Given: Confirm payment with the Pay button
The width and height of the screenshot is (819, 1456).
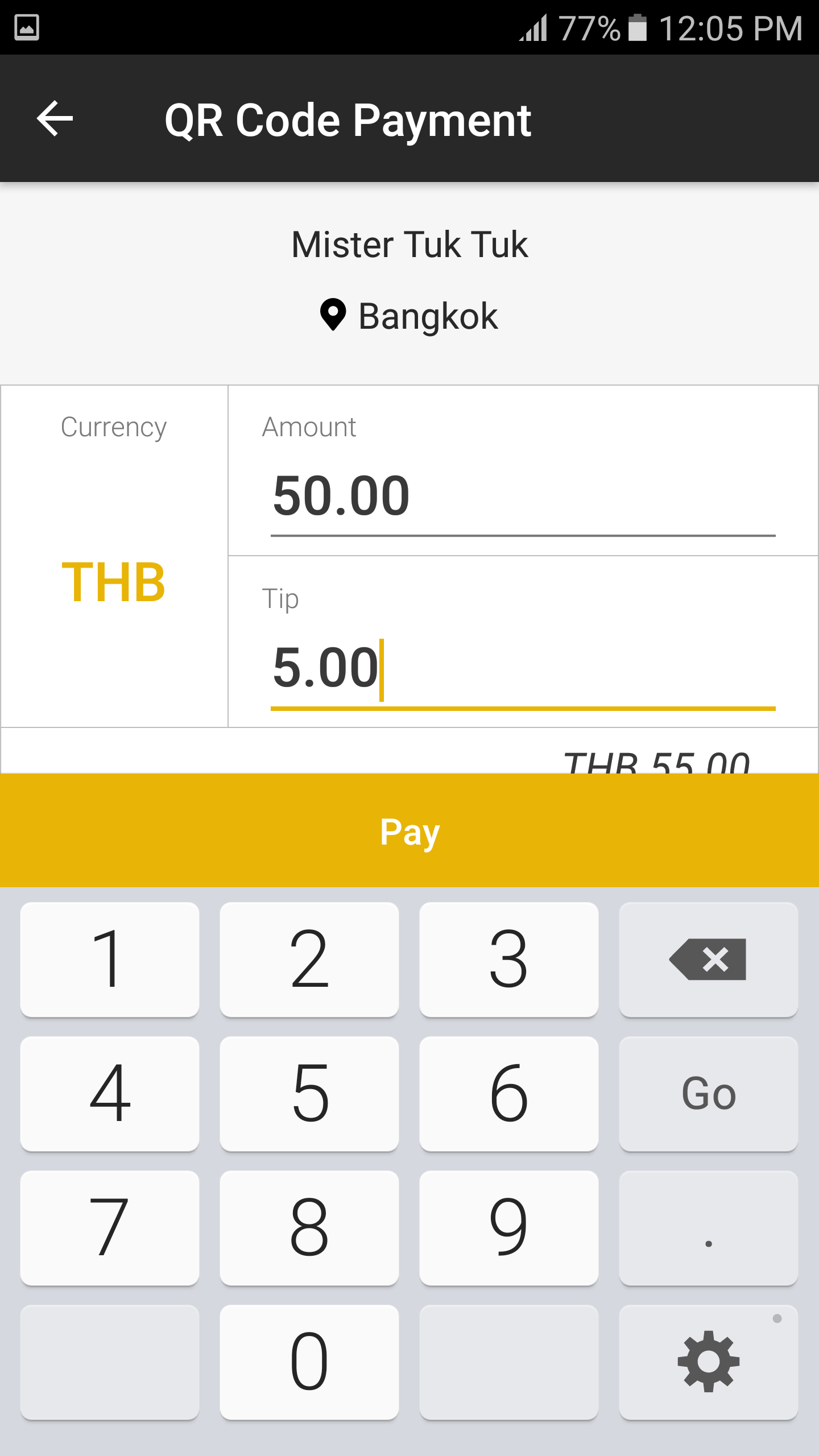Looking at the screenshot, I should (409, 832).
